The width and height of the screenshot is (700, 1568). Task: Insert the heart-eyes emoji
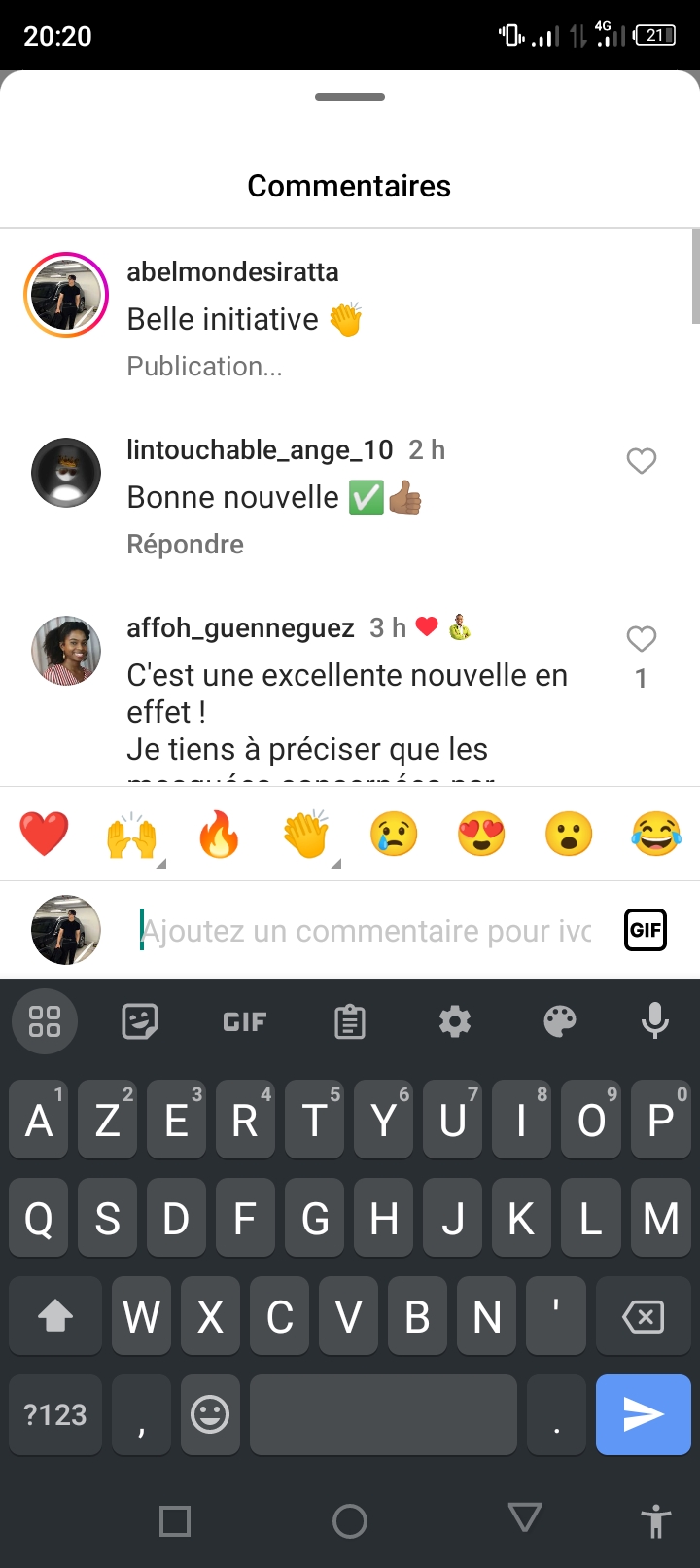[481, 835]
